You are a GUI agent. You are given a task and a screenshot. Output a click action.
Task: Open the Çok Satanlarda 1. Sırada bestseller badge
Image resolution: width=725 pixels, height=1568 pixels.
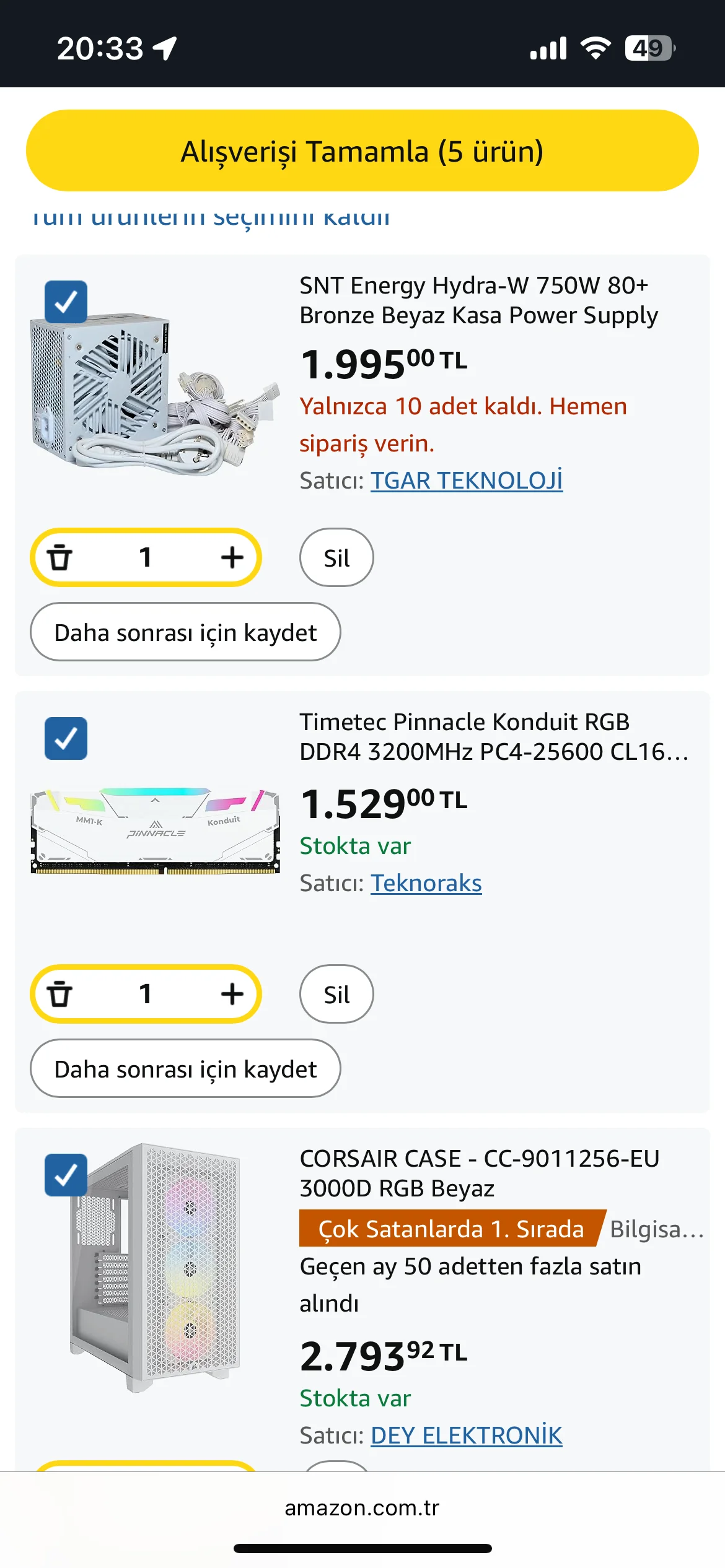[450, 1229]
